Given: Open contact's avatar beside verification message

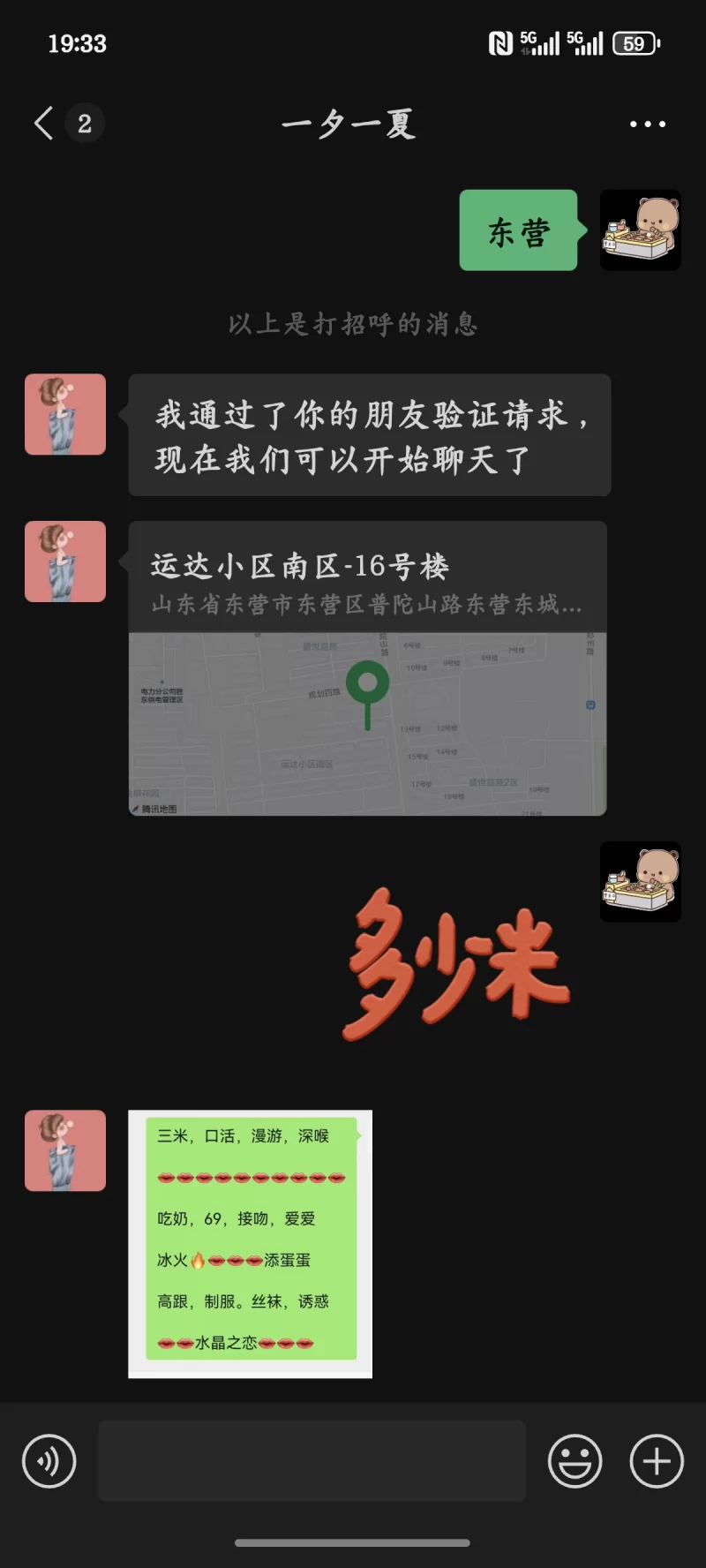Looking at the screenshot, I should click(65, 414).
